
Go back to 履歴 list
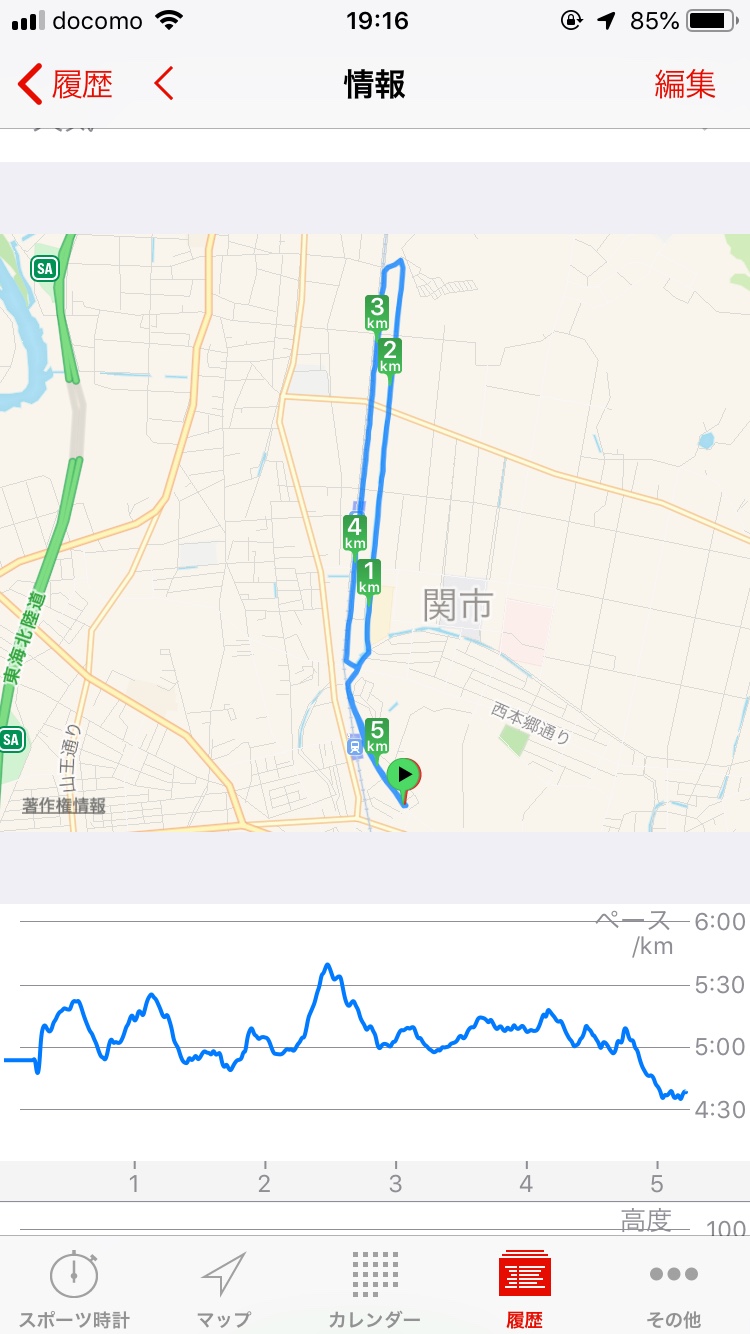point(65,84)
